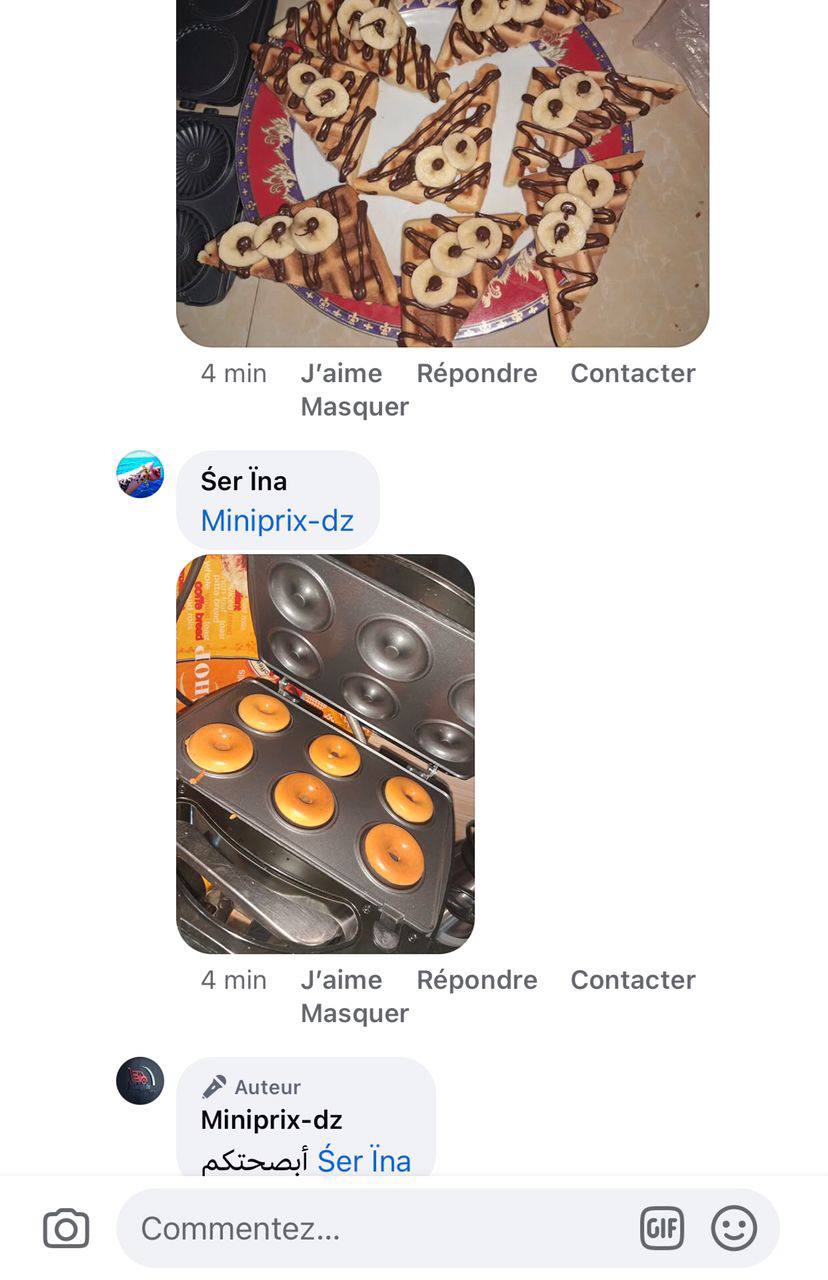The width and height of the screenshot is (828, 1280).
Task: Like the waffle photo comment
Action: [x=341, y=373]
